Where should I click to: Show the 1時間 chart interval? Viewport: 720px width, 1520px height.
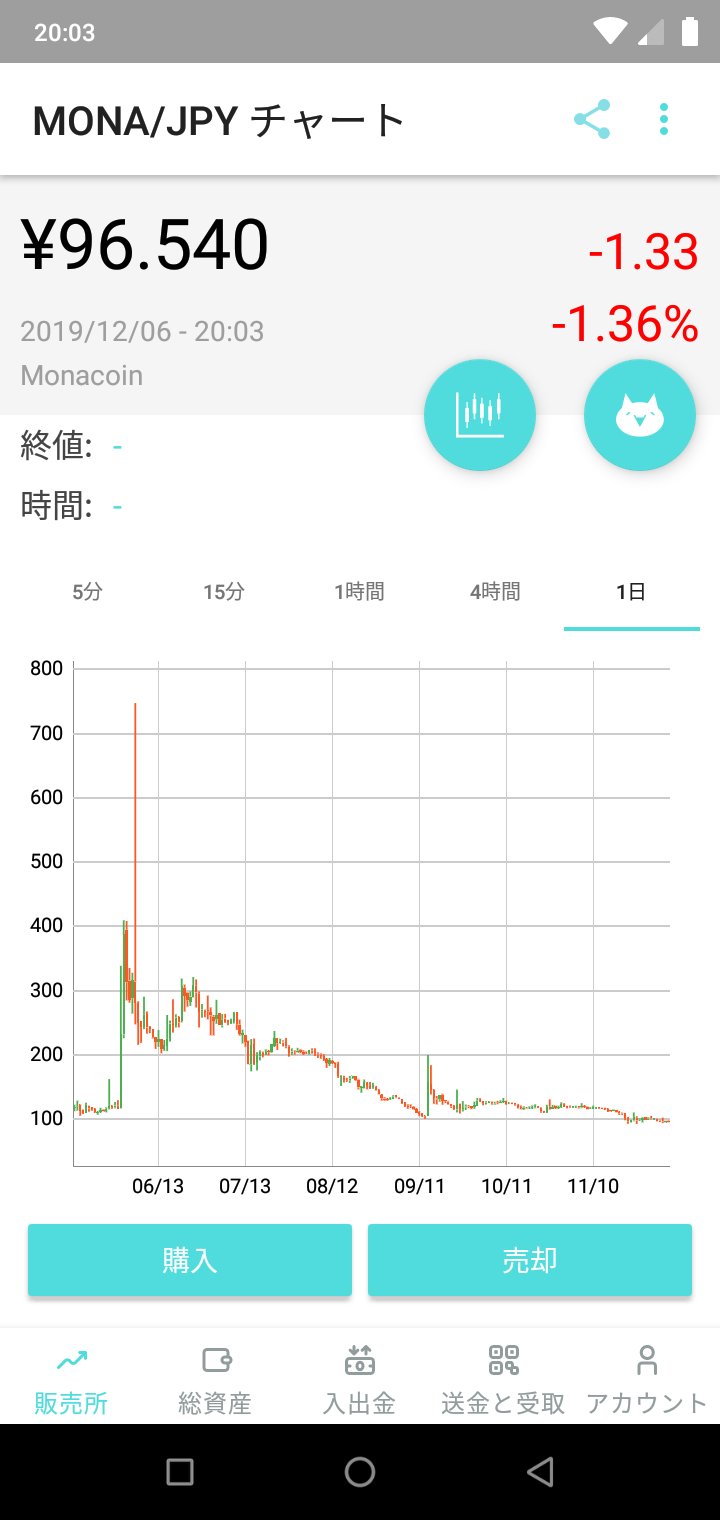(359, 592)
